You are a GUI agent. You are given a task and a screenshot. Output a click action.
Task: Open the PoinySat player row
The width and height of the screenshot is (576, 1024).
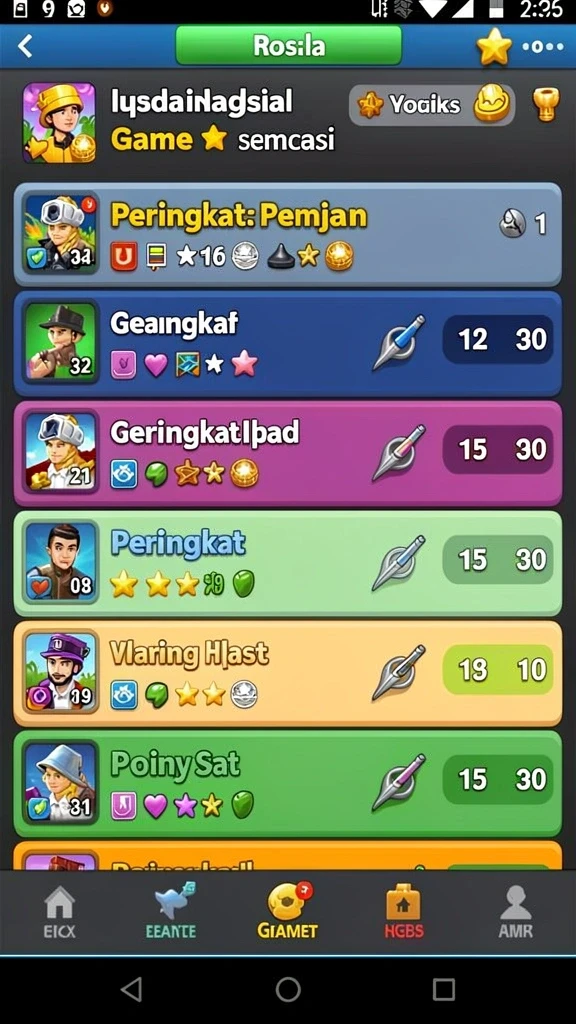287,783
